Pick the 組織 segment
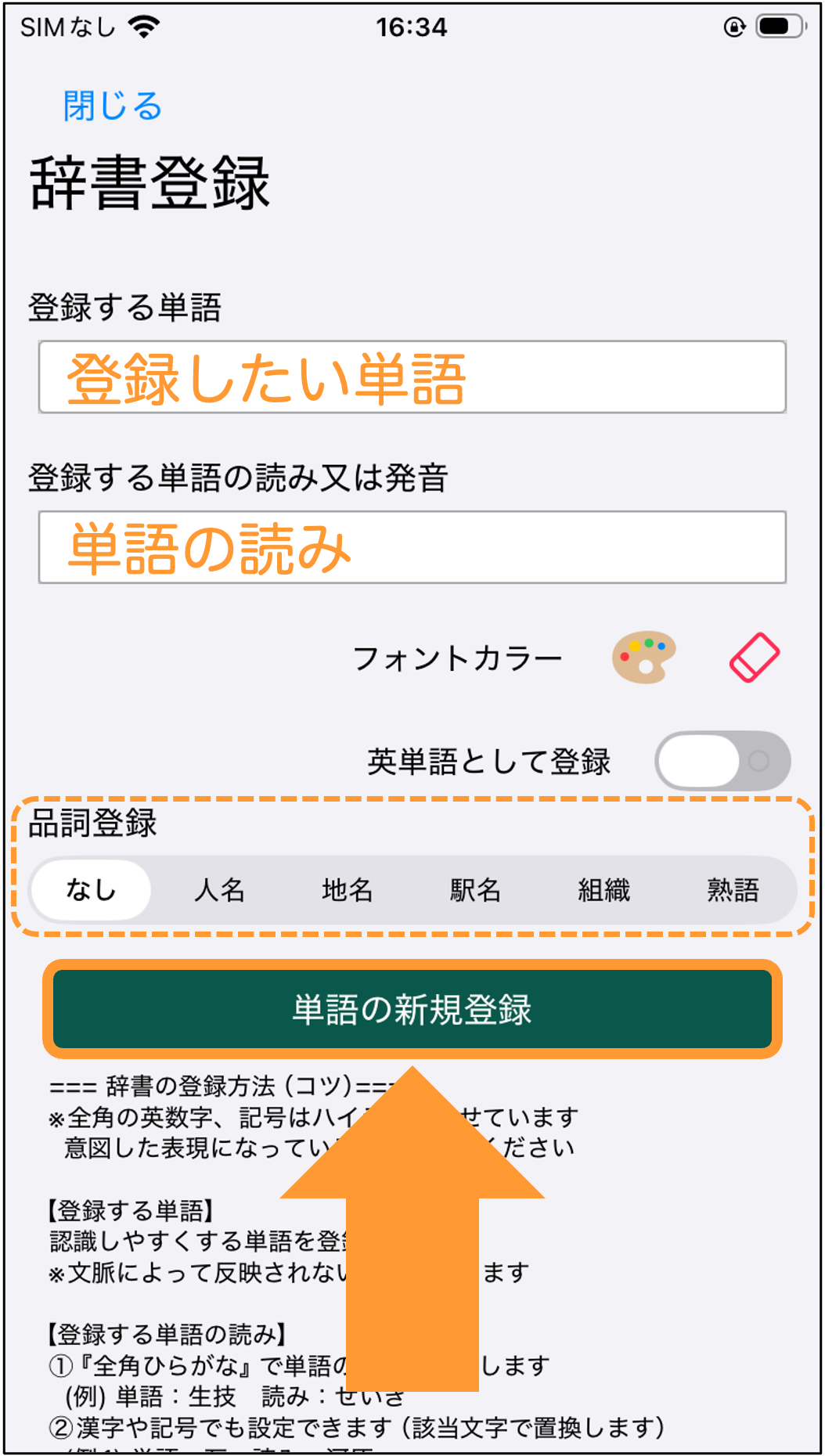This screenshot has height=1456, width=825. point(603,890)
